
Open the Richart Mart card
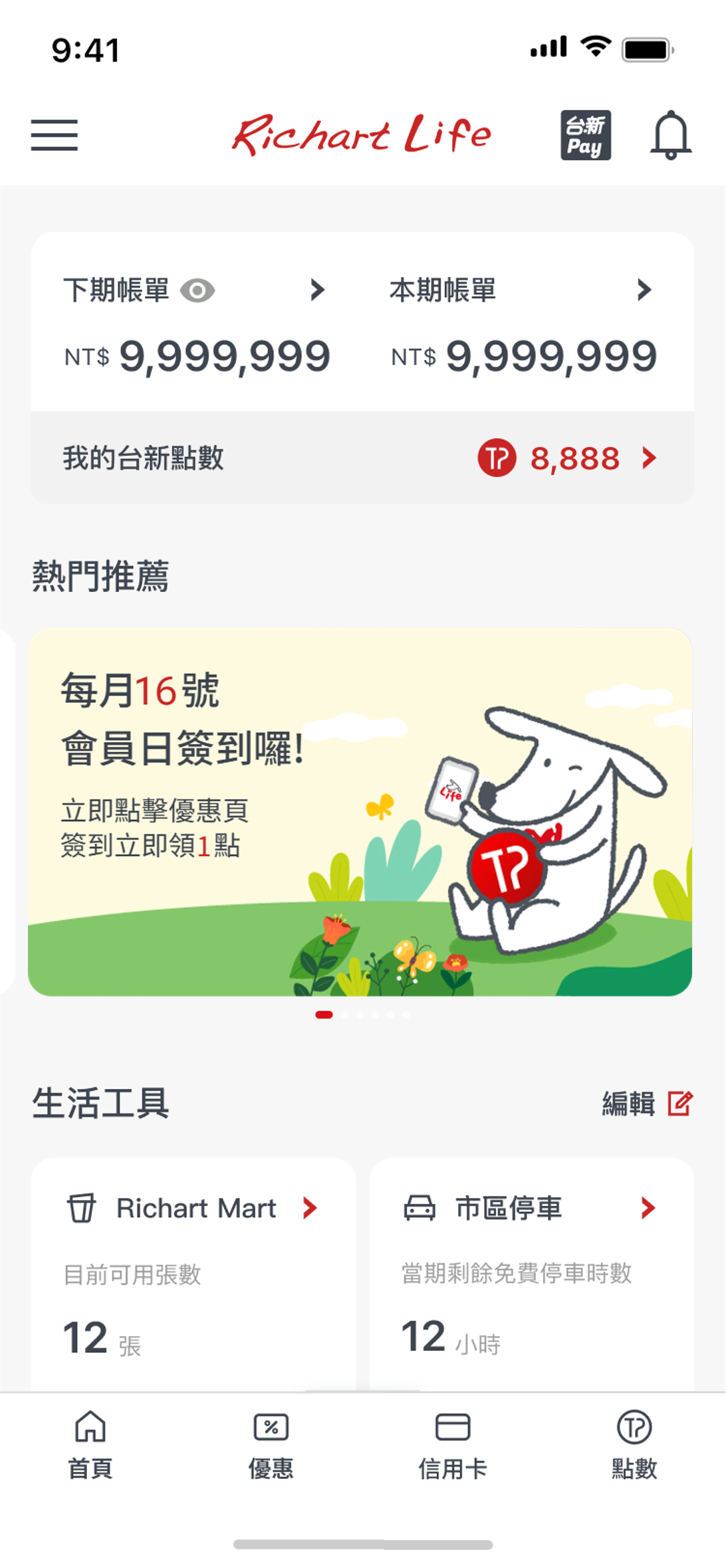point(193,1262)
